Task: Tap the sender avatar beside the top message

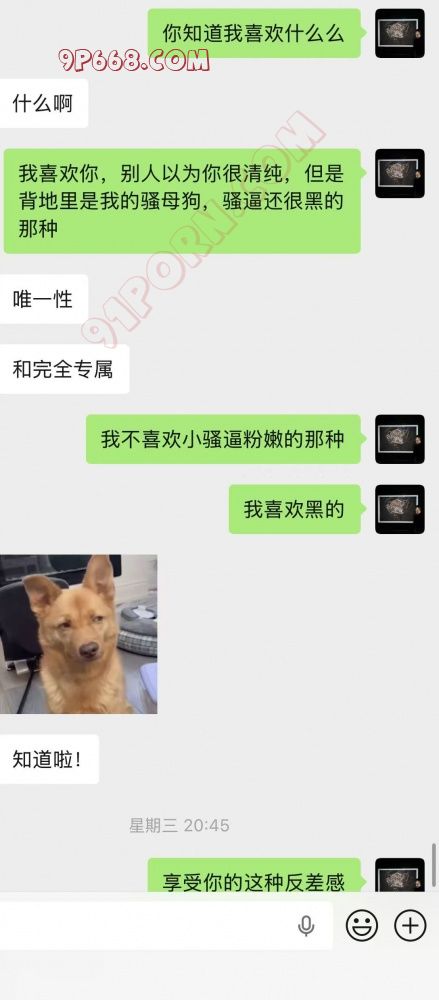Action: click(399, 33)
